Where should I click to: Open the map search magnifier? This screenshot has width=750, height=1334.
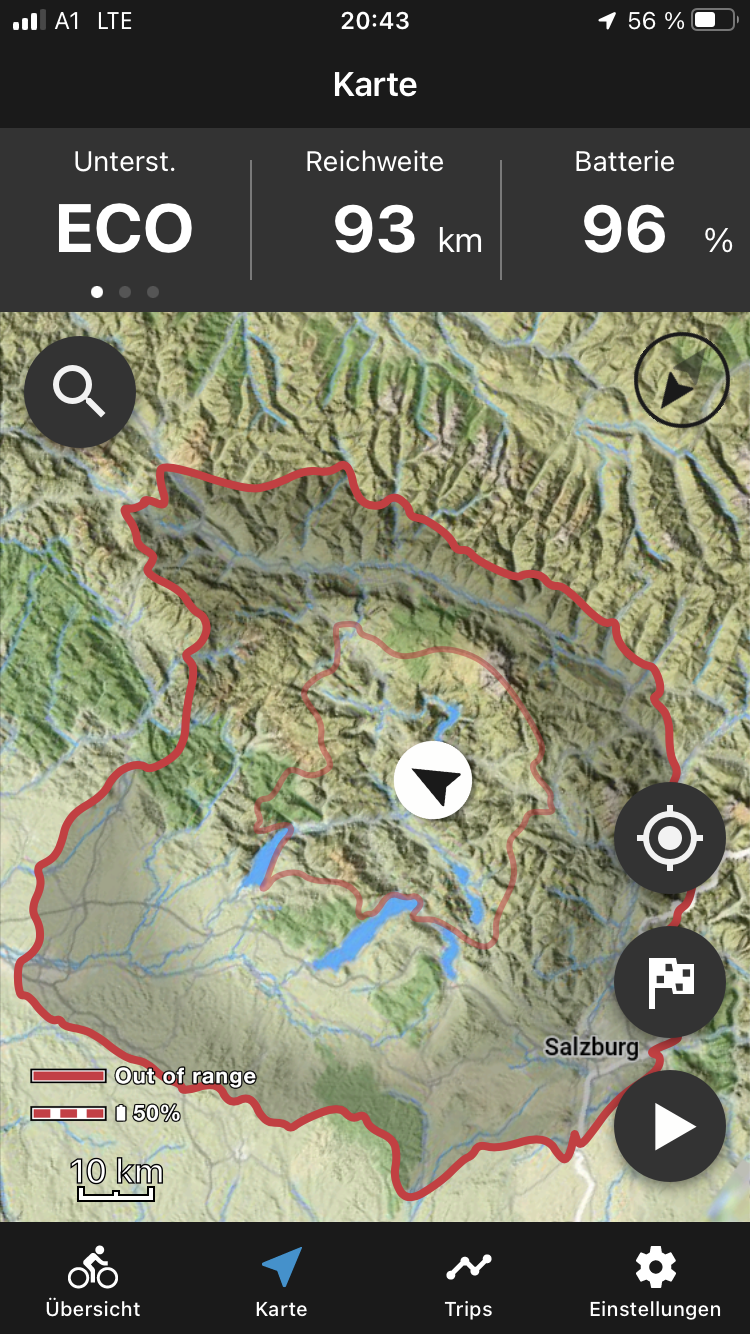[80, 391]
